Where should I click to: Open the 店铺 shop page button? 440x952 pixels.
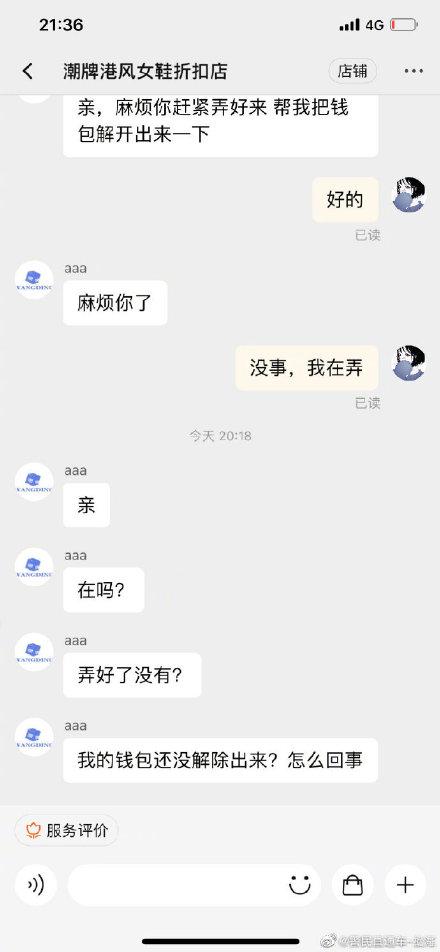click(x=353, y=71)
